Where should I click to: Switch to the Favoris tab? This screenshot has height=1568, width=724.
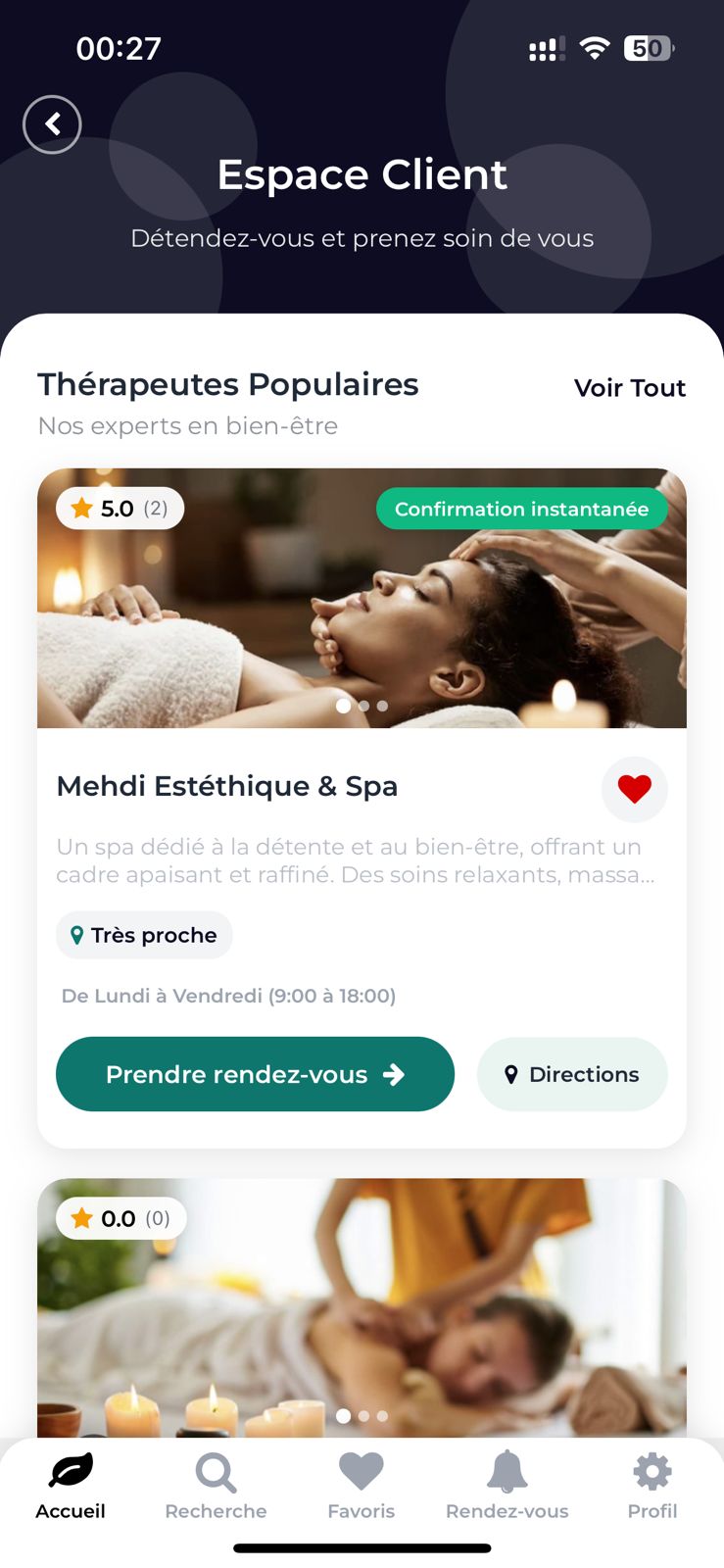tap(361, 1485)
